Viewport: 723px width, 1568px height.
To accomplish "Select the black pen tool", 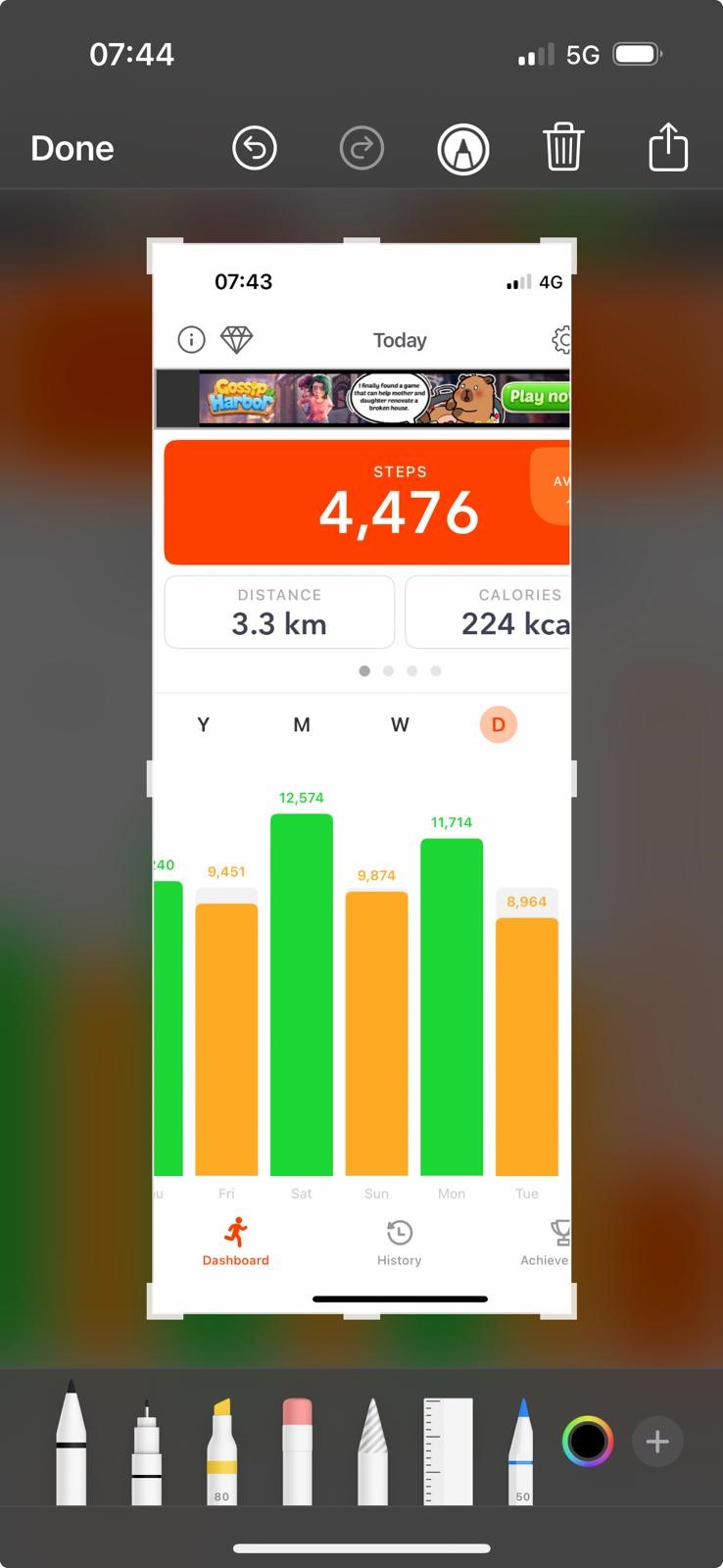I will point(71,1443).
